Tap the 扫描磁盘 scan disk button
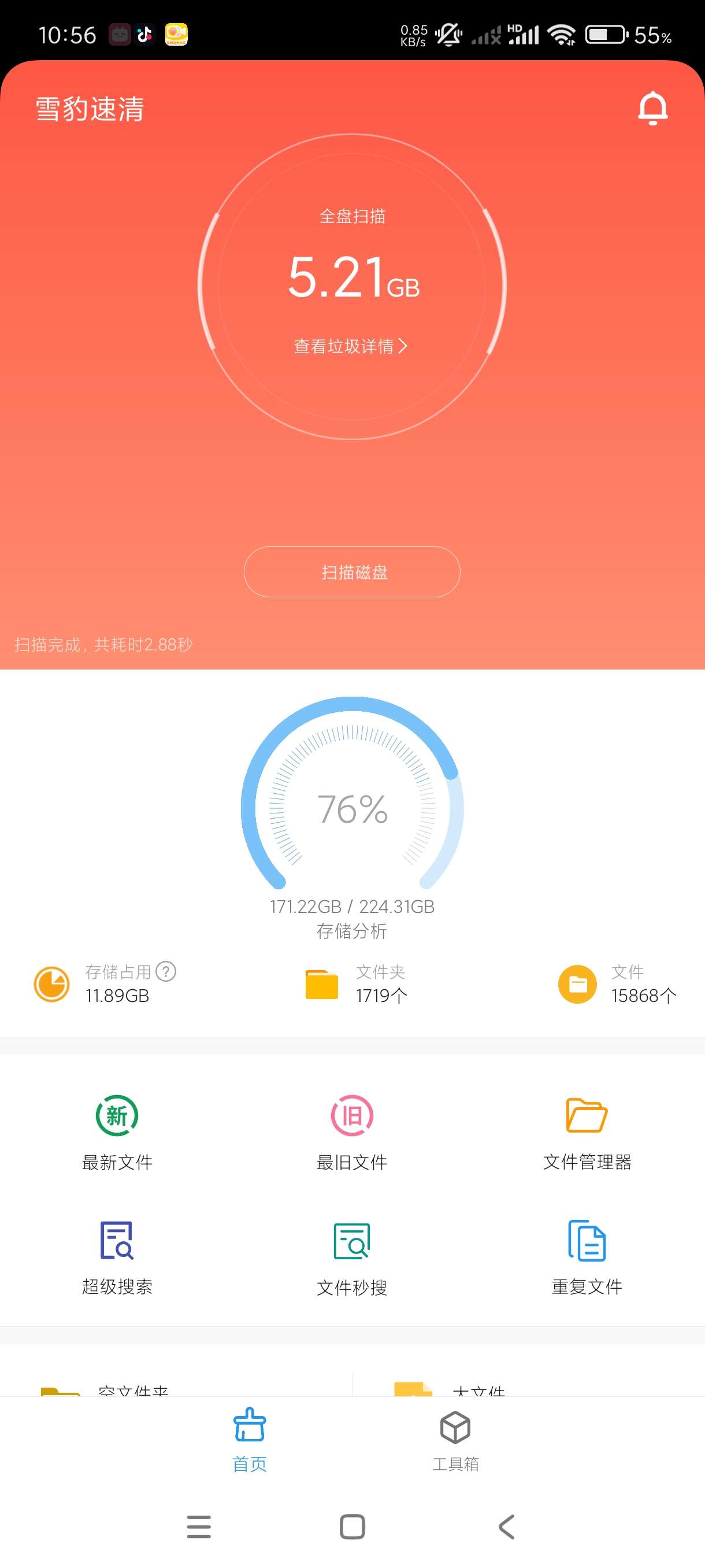This screenshot has height=1568, width=705. (351, 572)
